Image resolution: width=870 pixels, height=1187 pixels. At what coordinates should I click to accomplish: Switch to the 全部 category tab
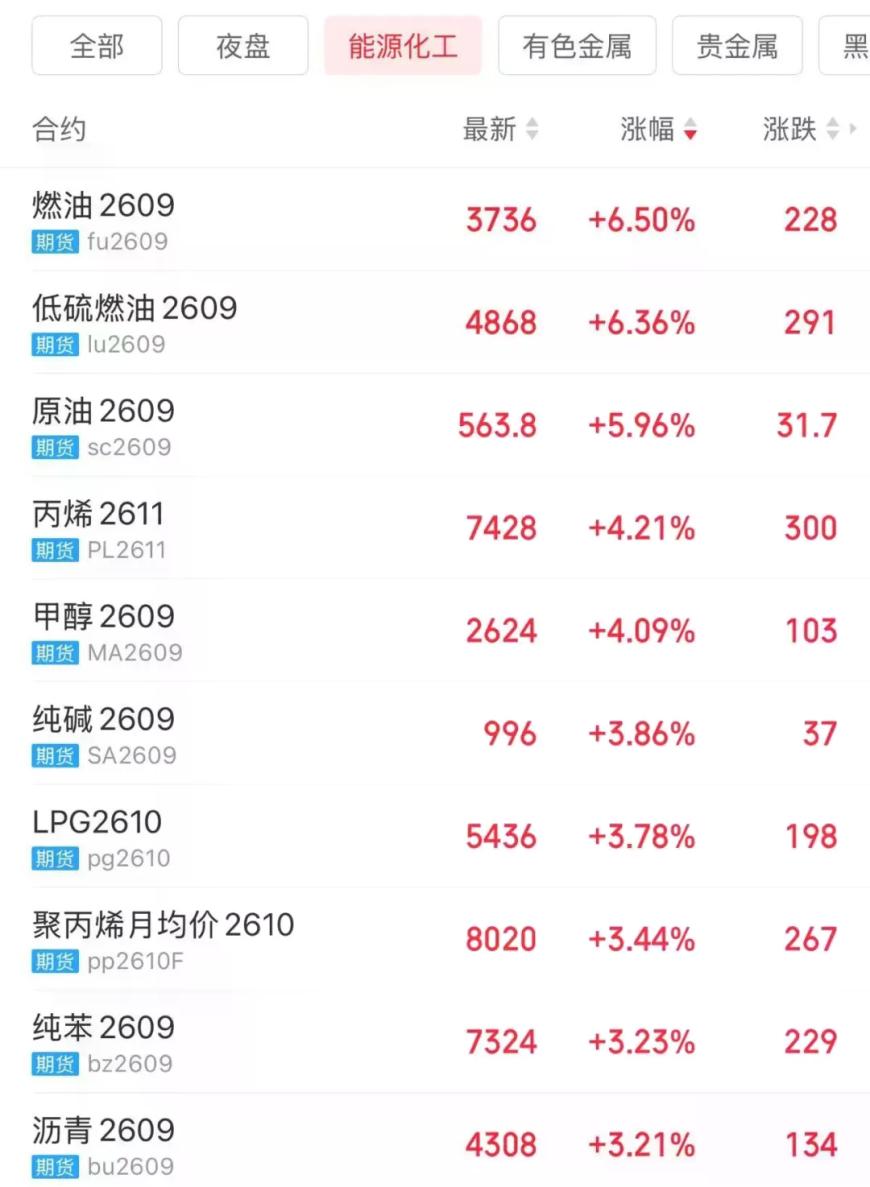point(97,46)
